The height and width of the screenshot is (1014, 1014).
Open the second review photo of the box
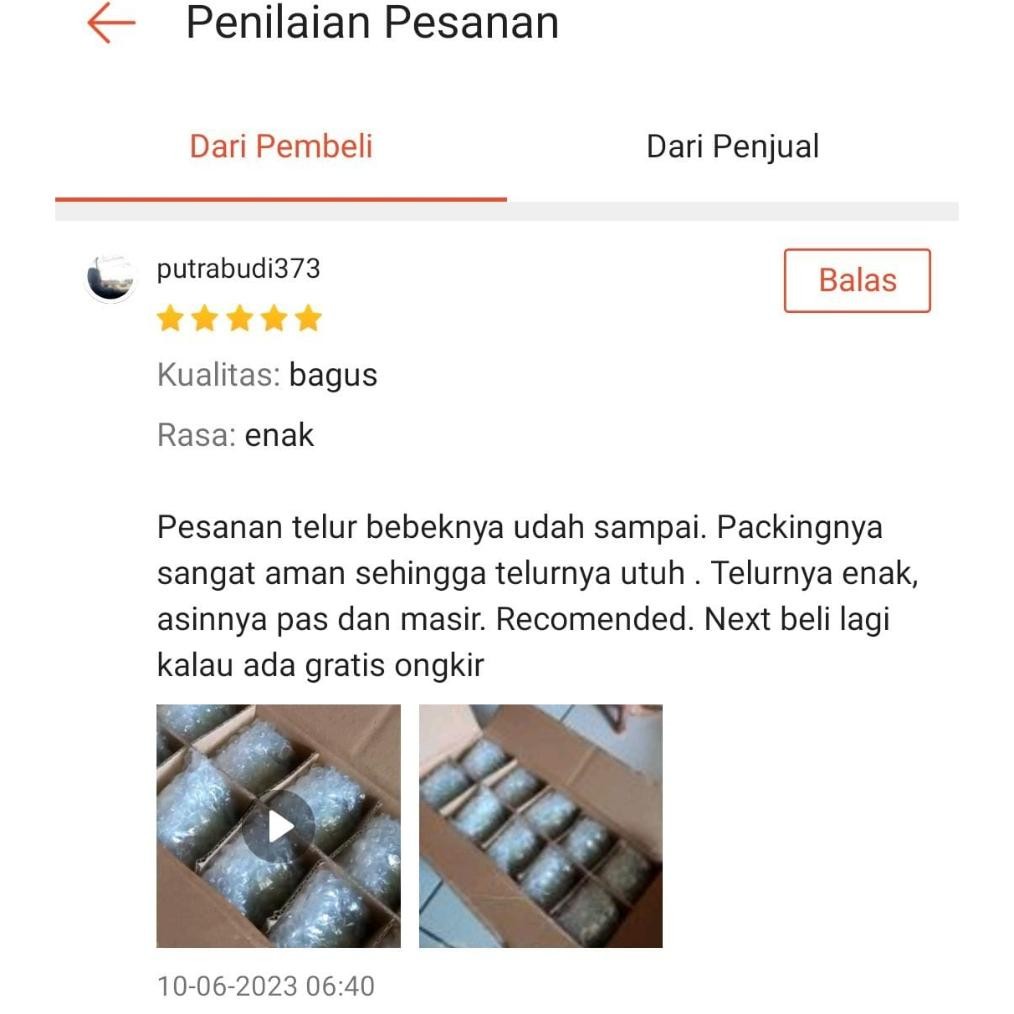pyautogui.click(x=540, y=826)
